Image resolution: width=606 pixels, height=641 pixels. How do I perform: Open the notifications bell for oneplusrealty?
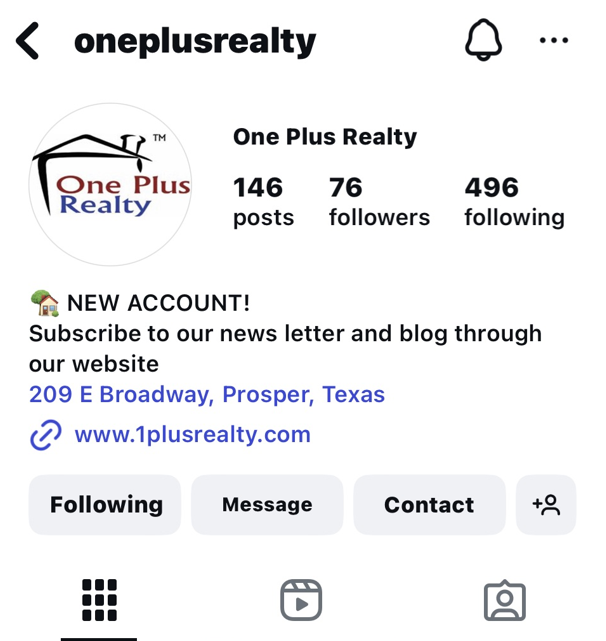click(484, 41)
